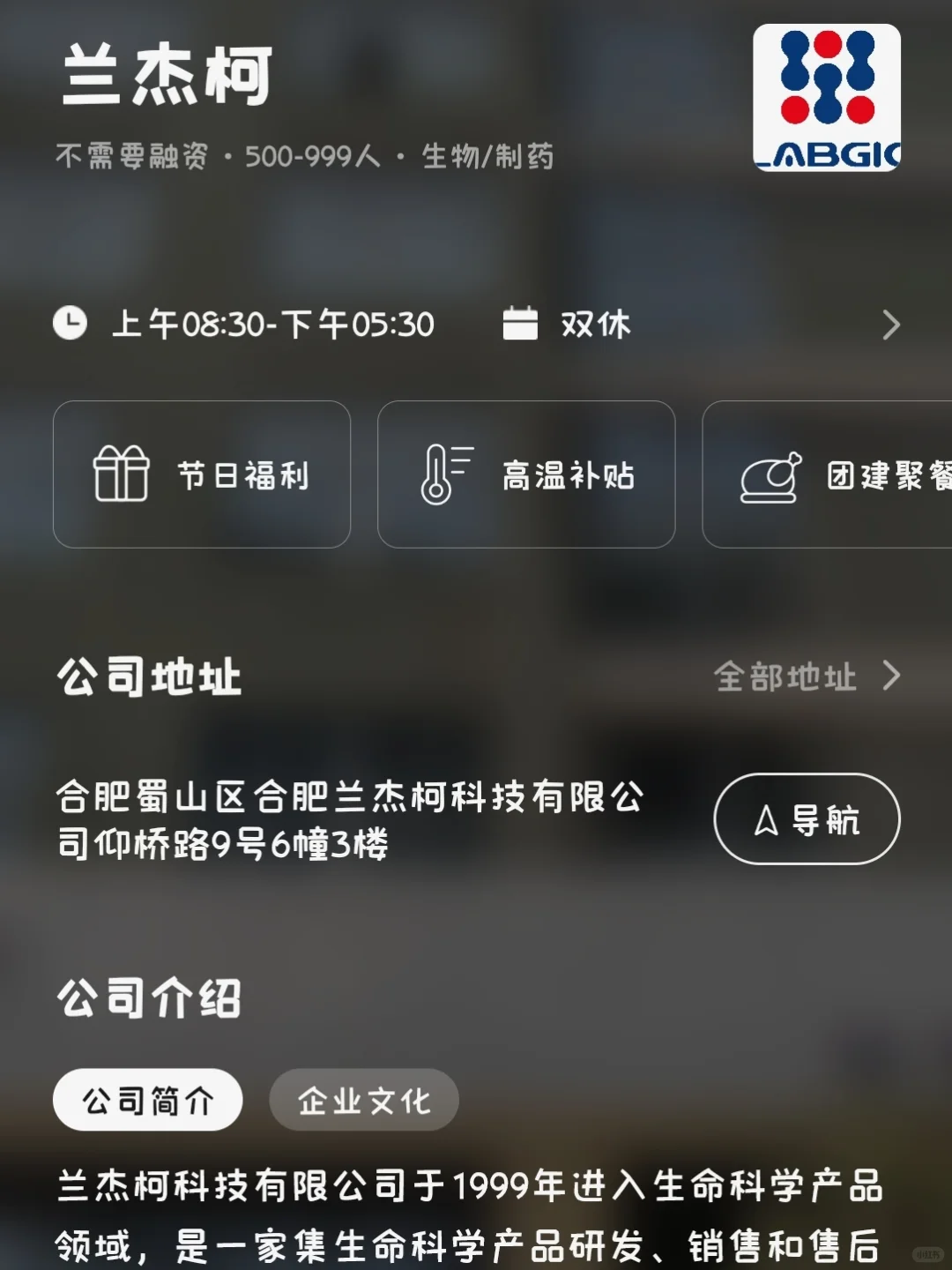This screenshot has height=1270, width=952.
Task: Select the 公司简介 tab
Action: click(148, 1100)
